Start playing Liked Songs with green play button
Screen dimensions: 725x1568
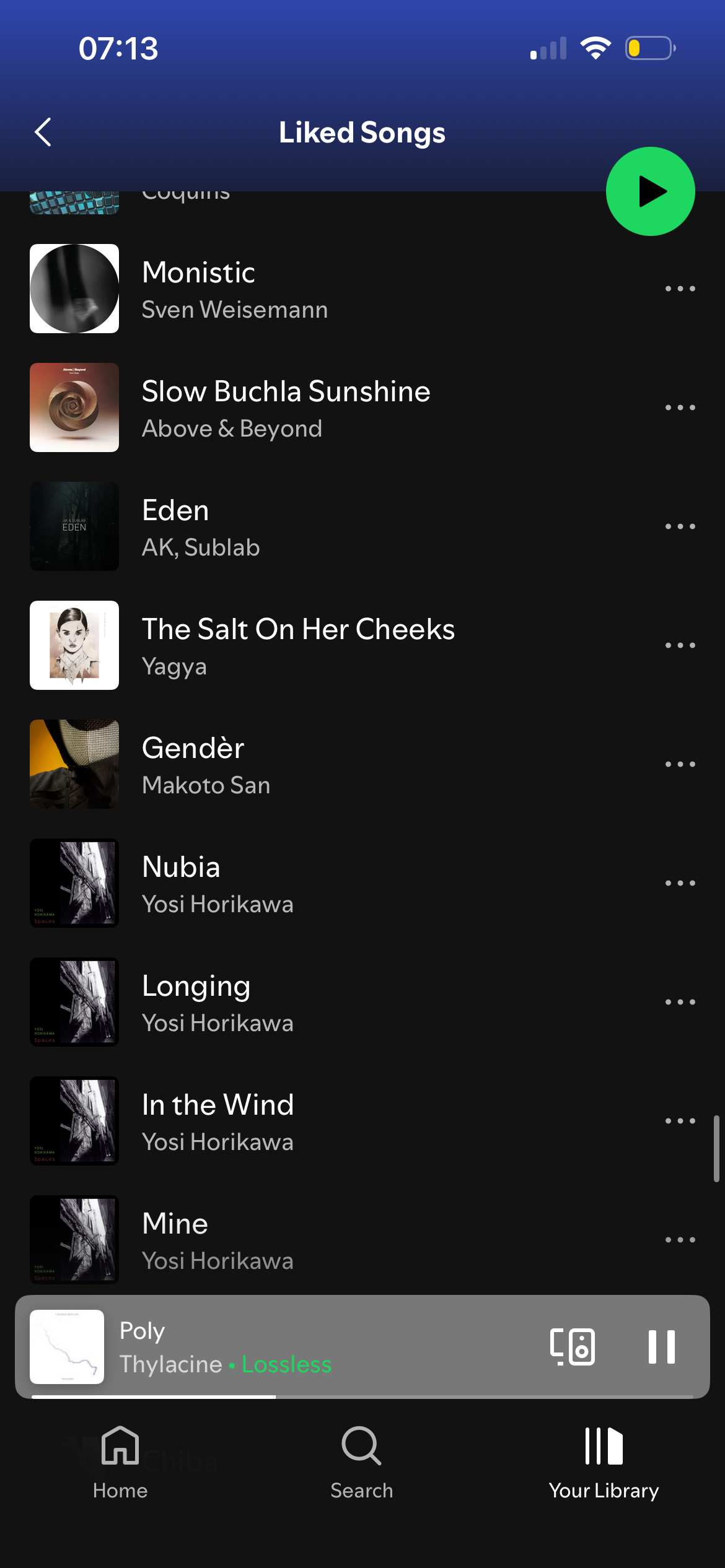650,191
